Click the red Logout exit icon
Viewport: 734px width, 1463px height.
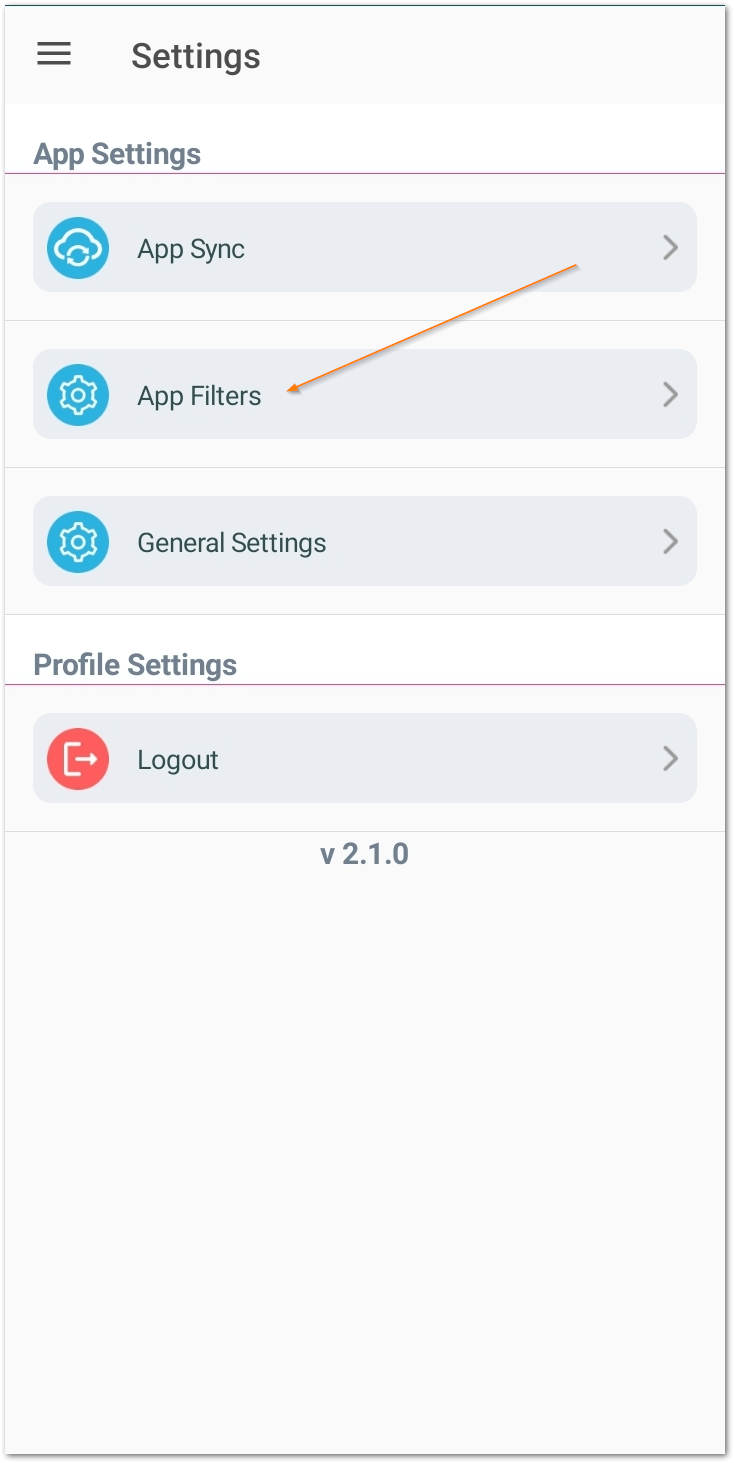pos(78,758)
